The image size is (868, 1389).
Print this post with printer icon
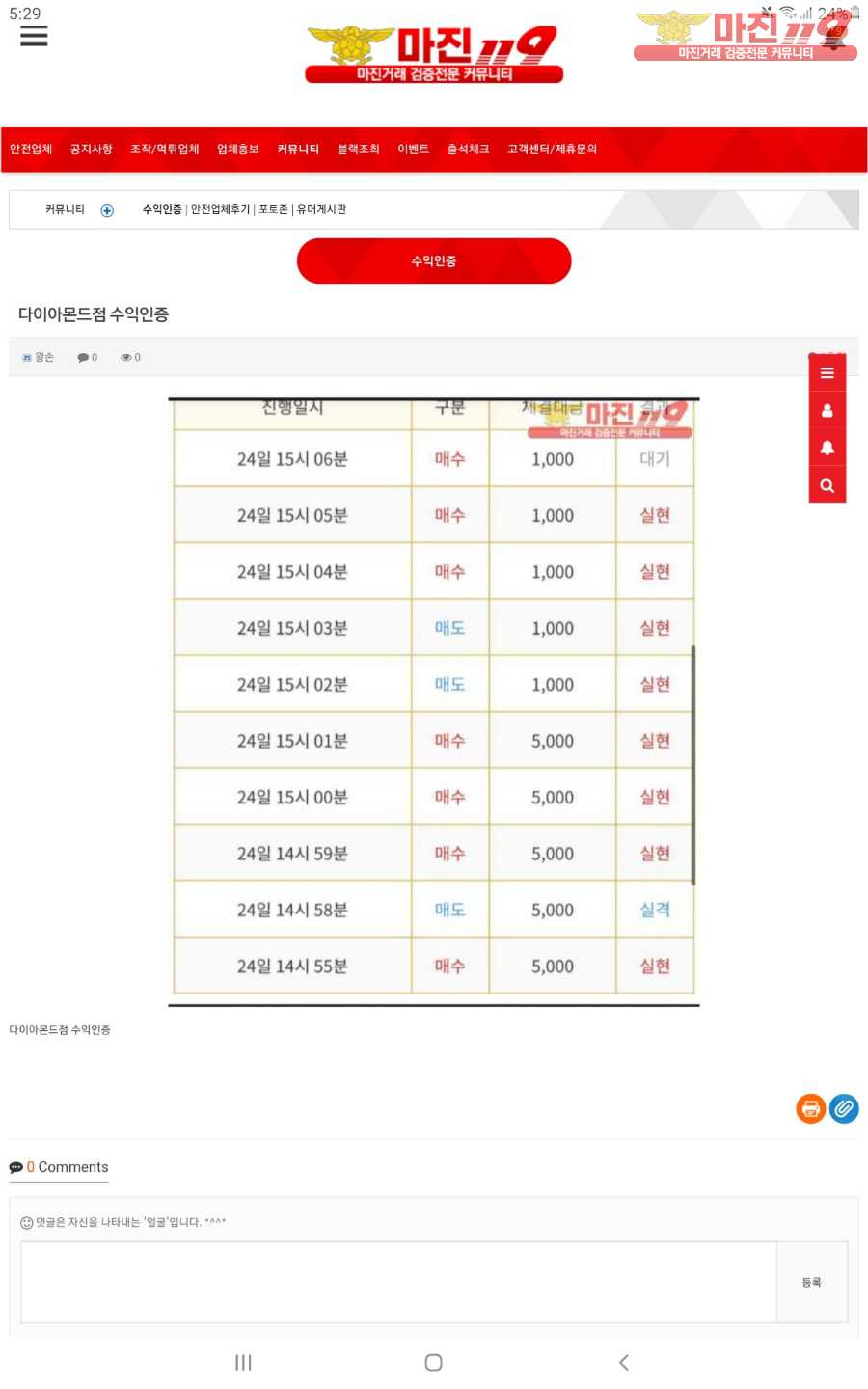click(810, 1109)
